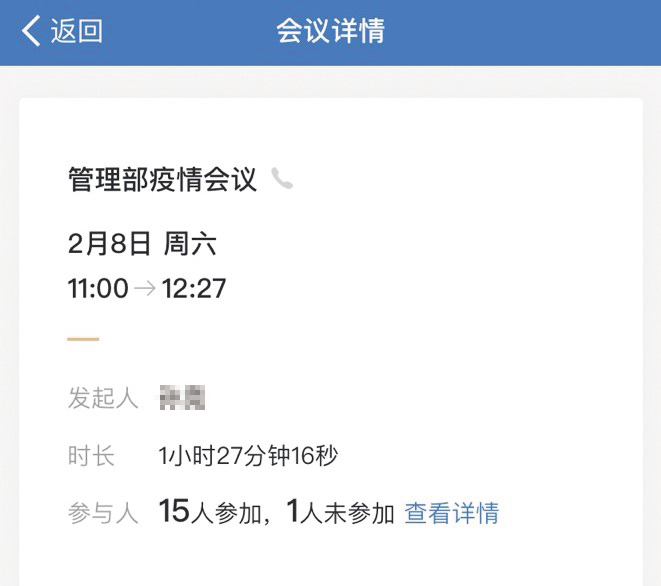Viewport: 661px width, 586px height.
Task: Tap the phone icon beside 管理部疫情会议
Action: (x=282, y=180)
